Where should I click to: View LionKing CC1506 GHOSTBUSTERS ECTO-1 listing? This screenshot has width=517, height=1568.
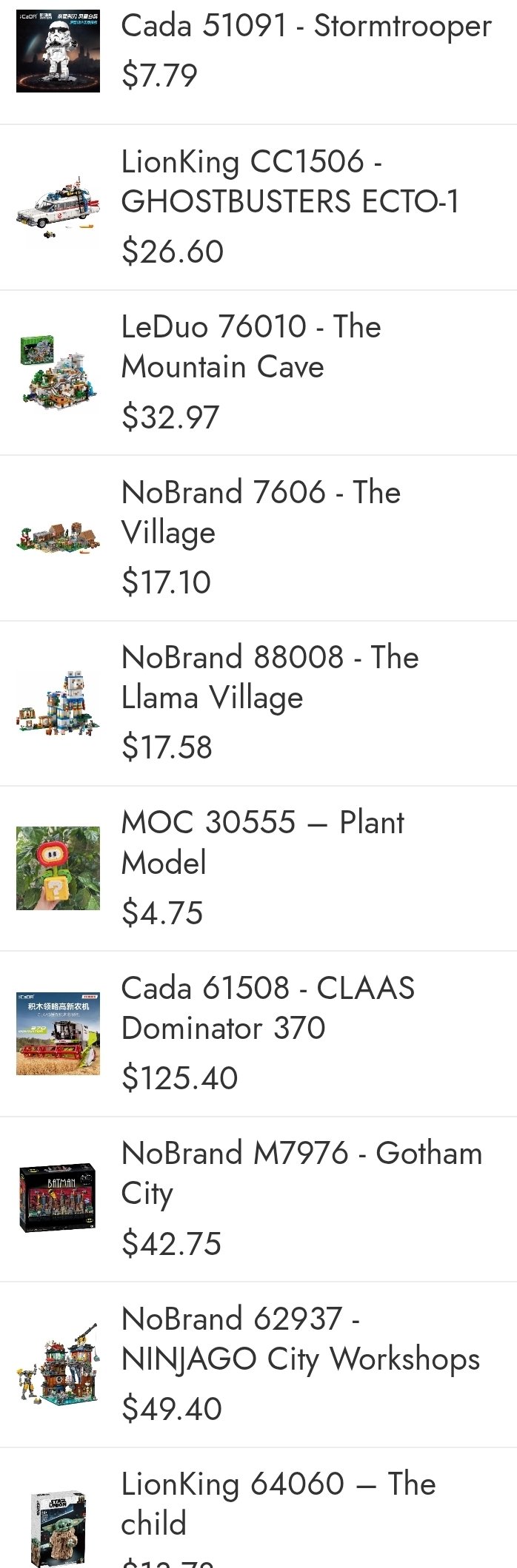tap(290, 182)
